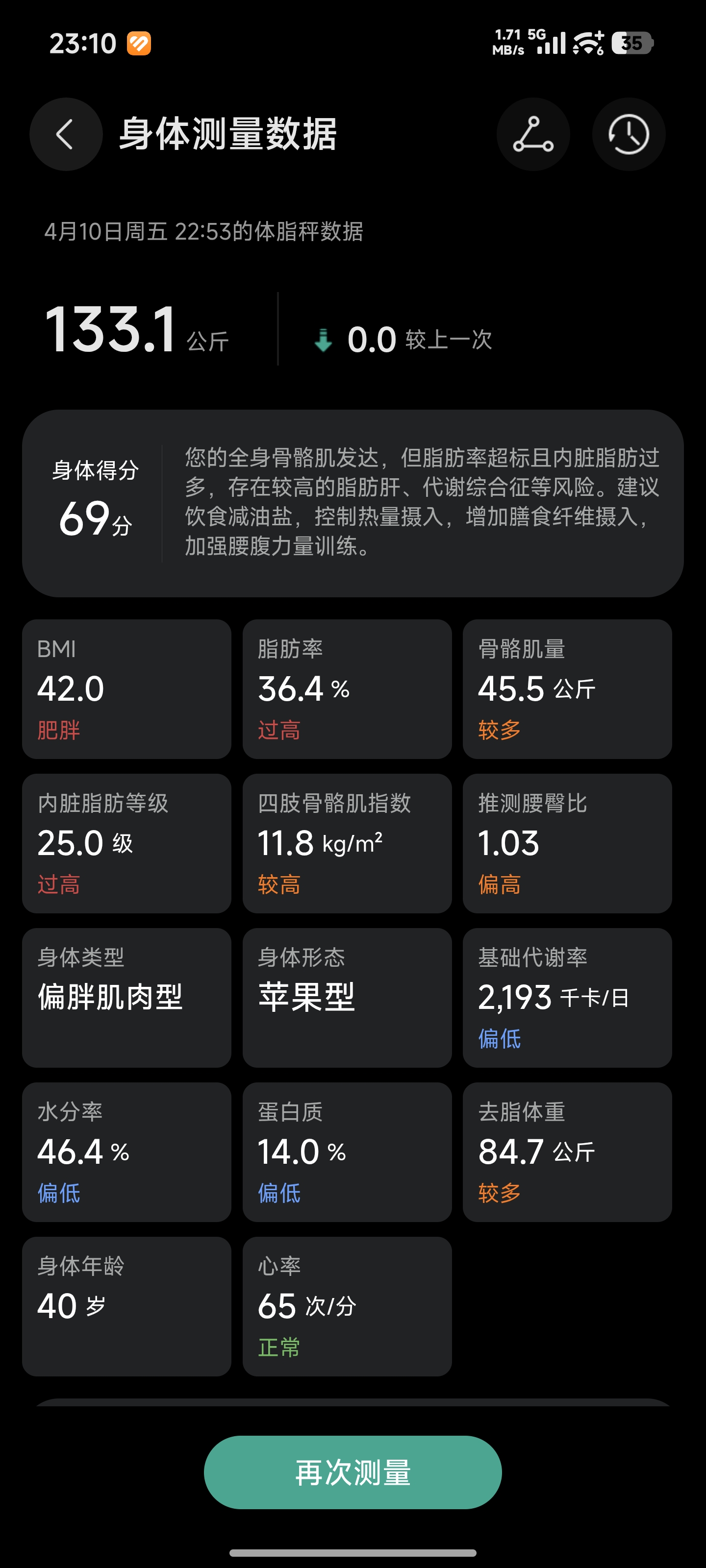
Task: Select the 去脂体重 card
Action: point(567,1151)
